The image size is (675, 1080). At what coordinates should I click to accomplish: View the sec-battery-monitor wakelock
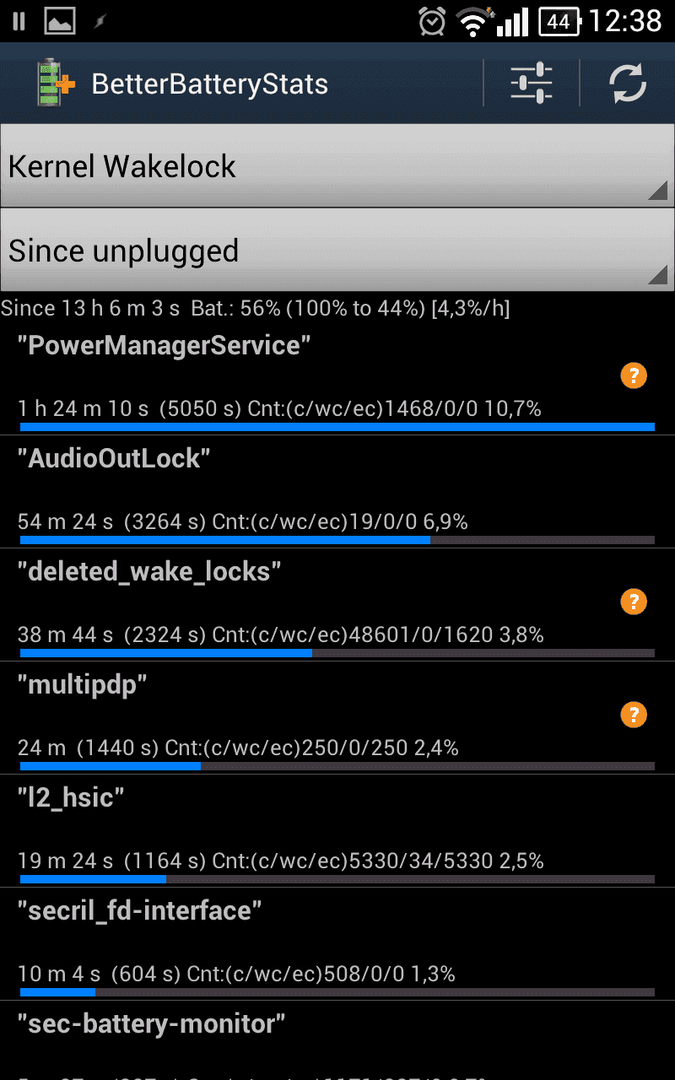pos(338,1041)
